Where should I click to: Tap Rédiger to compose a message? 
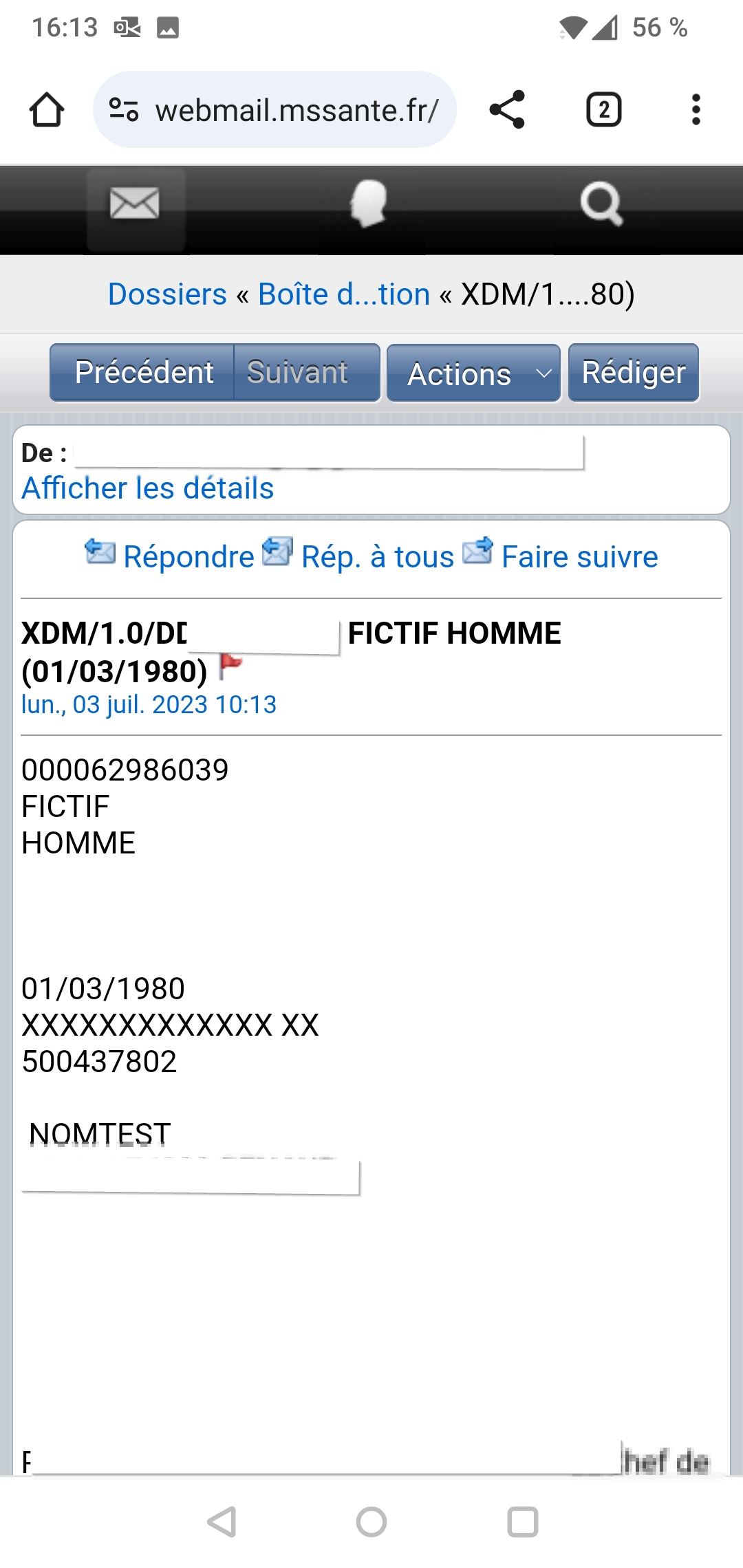634,373
